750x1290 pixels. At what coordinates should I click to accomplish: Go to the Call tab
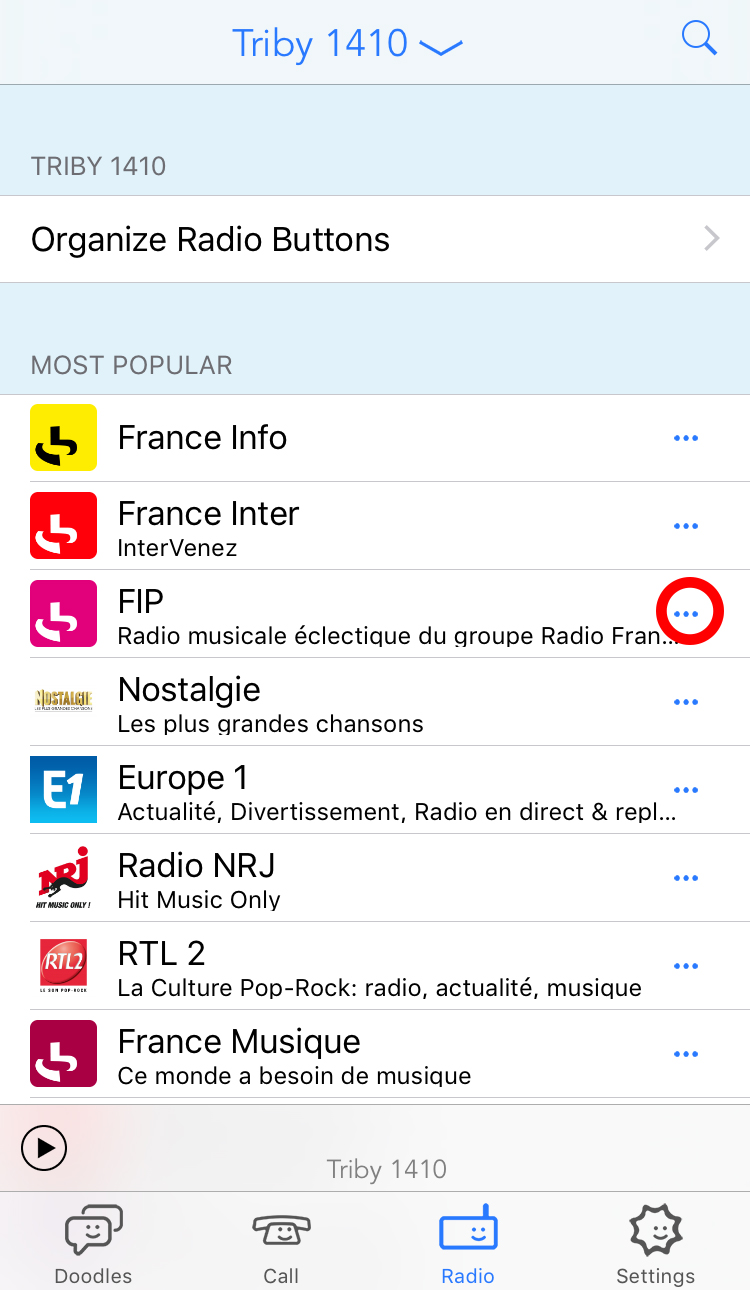coord(281,1245)
